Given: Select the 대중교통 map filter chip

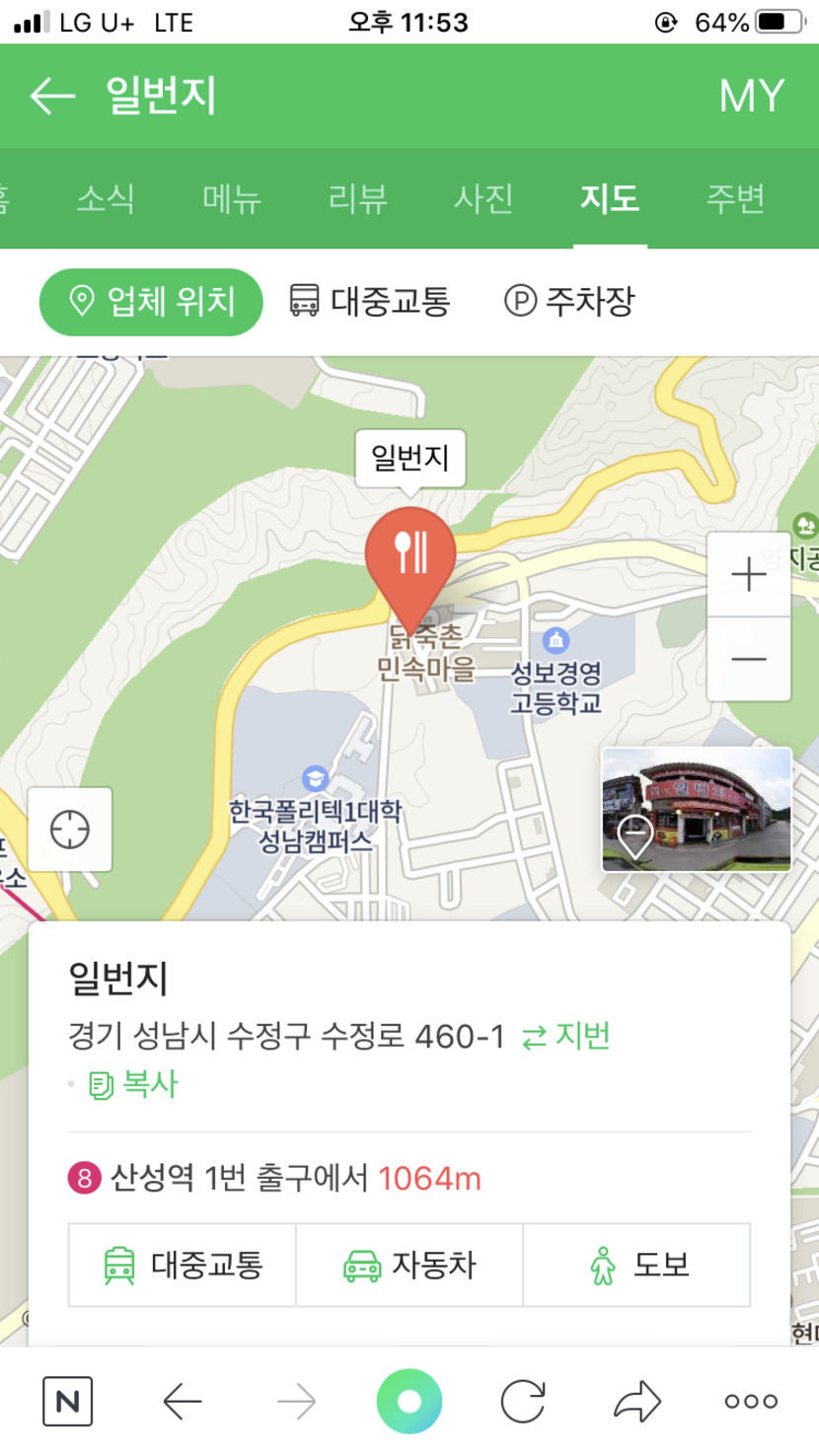Looking at the screenshot, I should (x=370, y=301).
